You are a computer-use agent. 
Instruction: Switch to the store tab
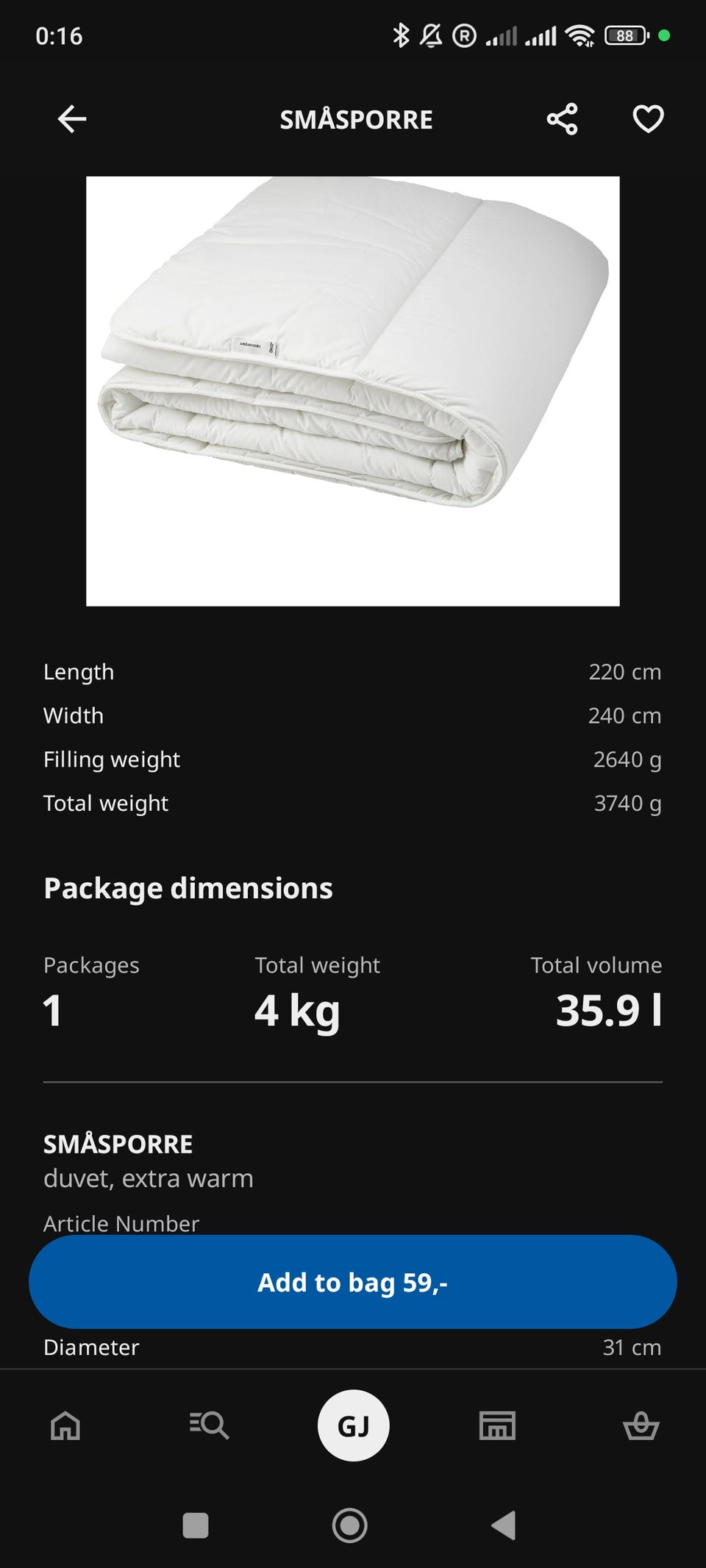[497, 1426]
